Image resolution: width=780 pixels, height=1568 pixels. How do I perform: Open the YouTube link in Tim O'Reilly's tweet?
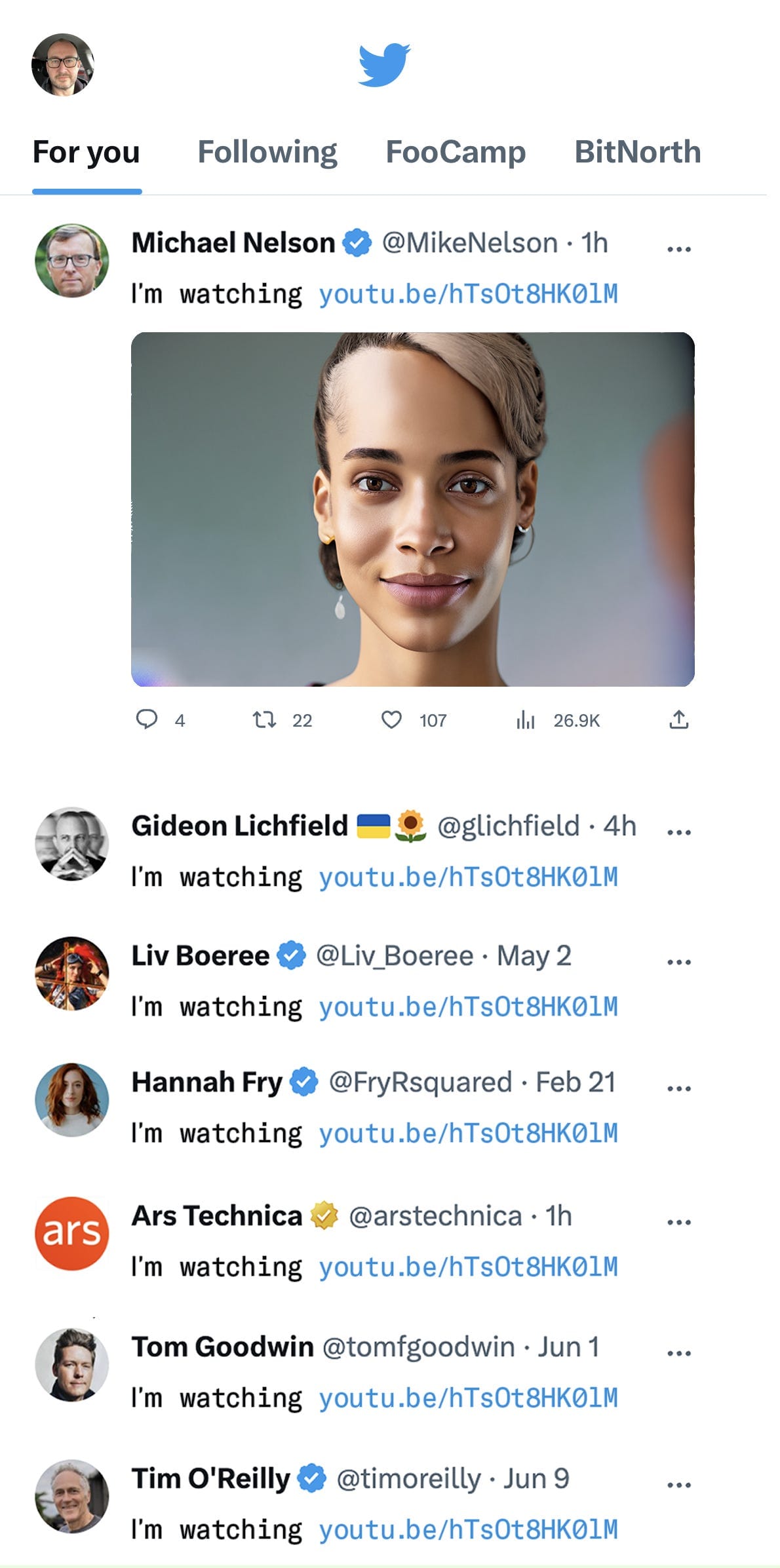coord(468,1529)
